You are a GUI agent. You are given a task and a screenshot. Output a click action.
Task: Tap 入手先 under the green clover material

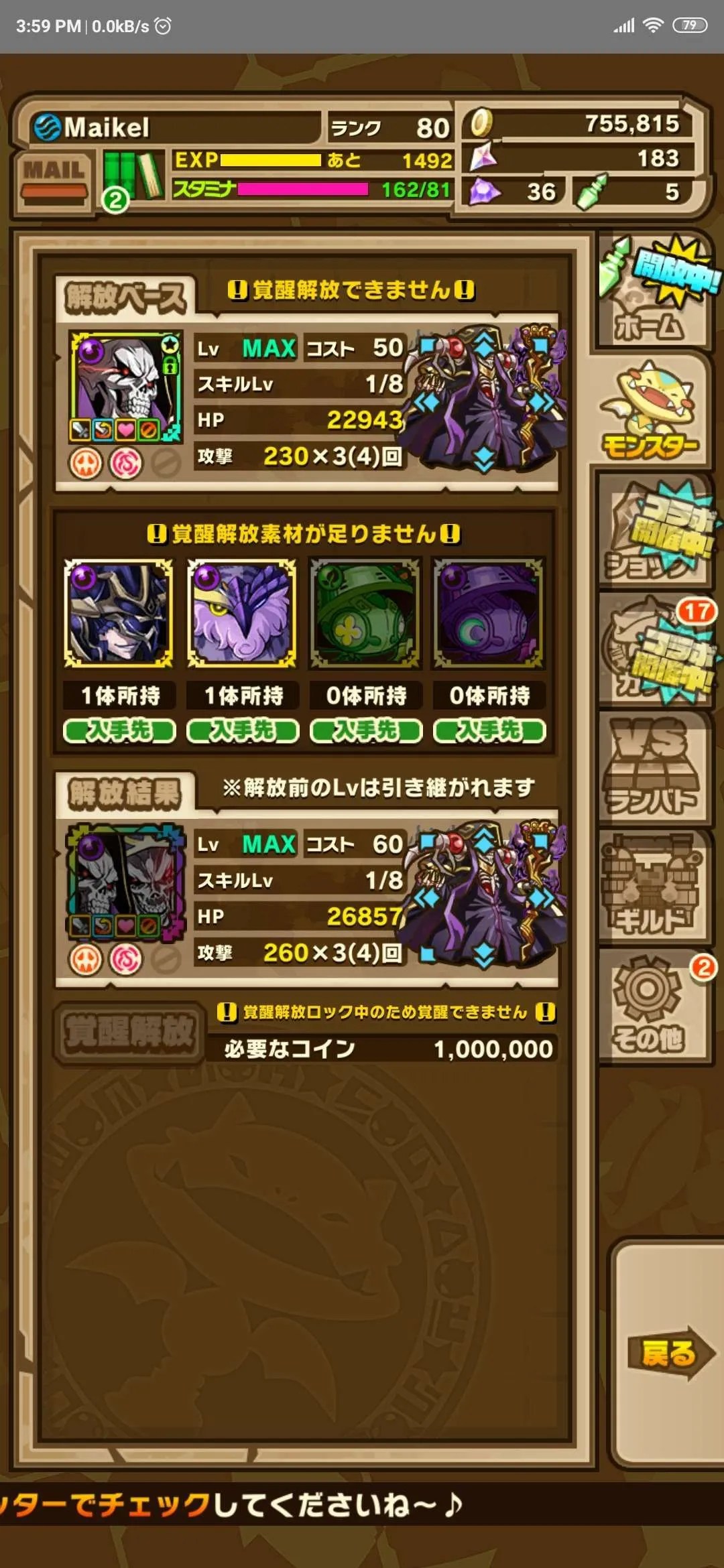click(366, 730)
